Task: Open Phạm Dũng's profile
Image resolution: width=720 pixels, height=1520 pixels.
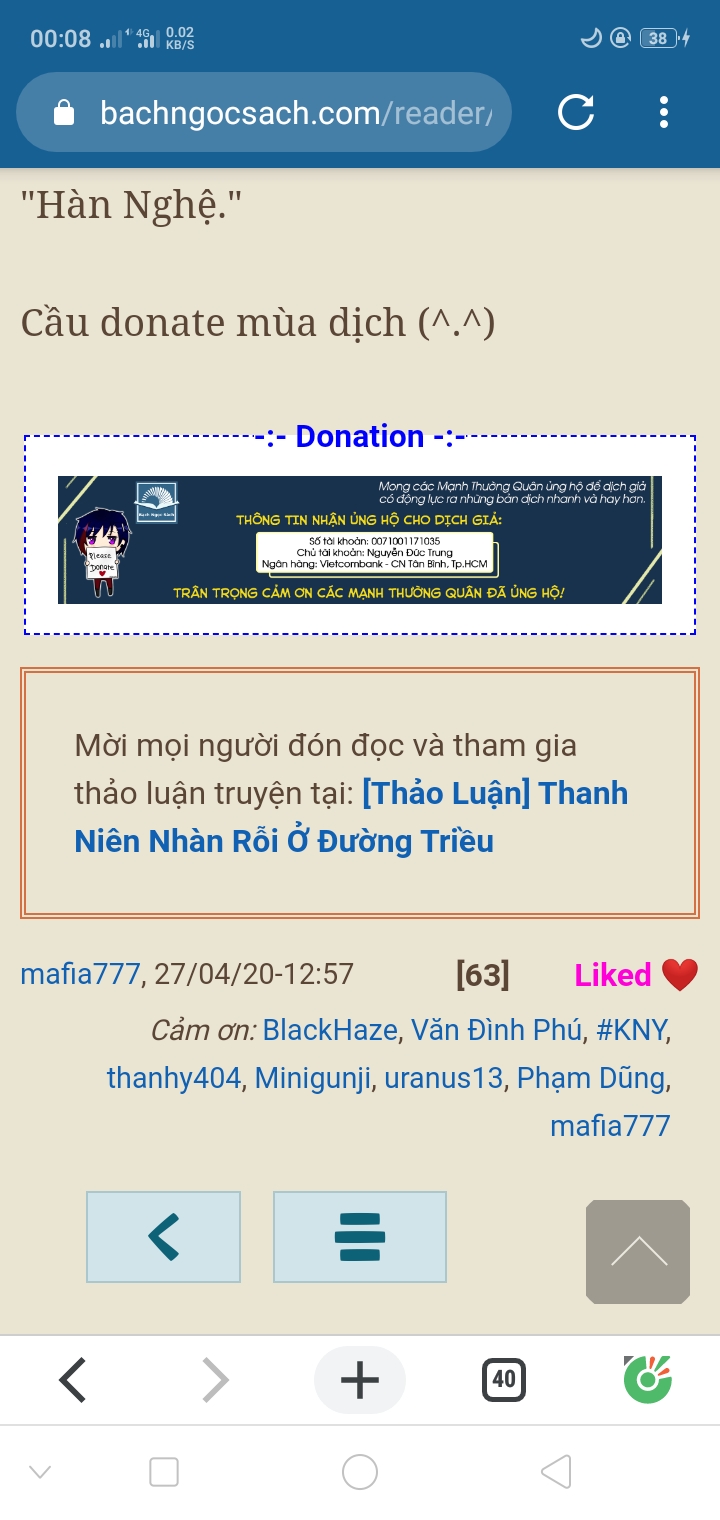Action: 597,1078
